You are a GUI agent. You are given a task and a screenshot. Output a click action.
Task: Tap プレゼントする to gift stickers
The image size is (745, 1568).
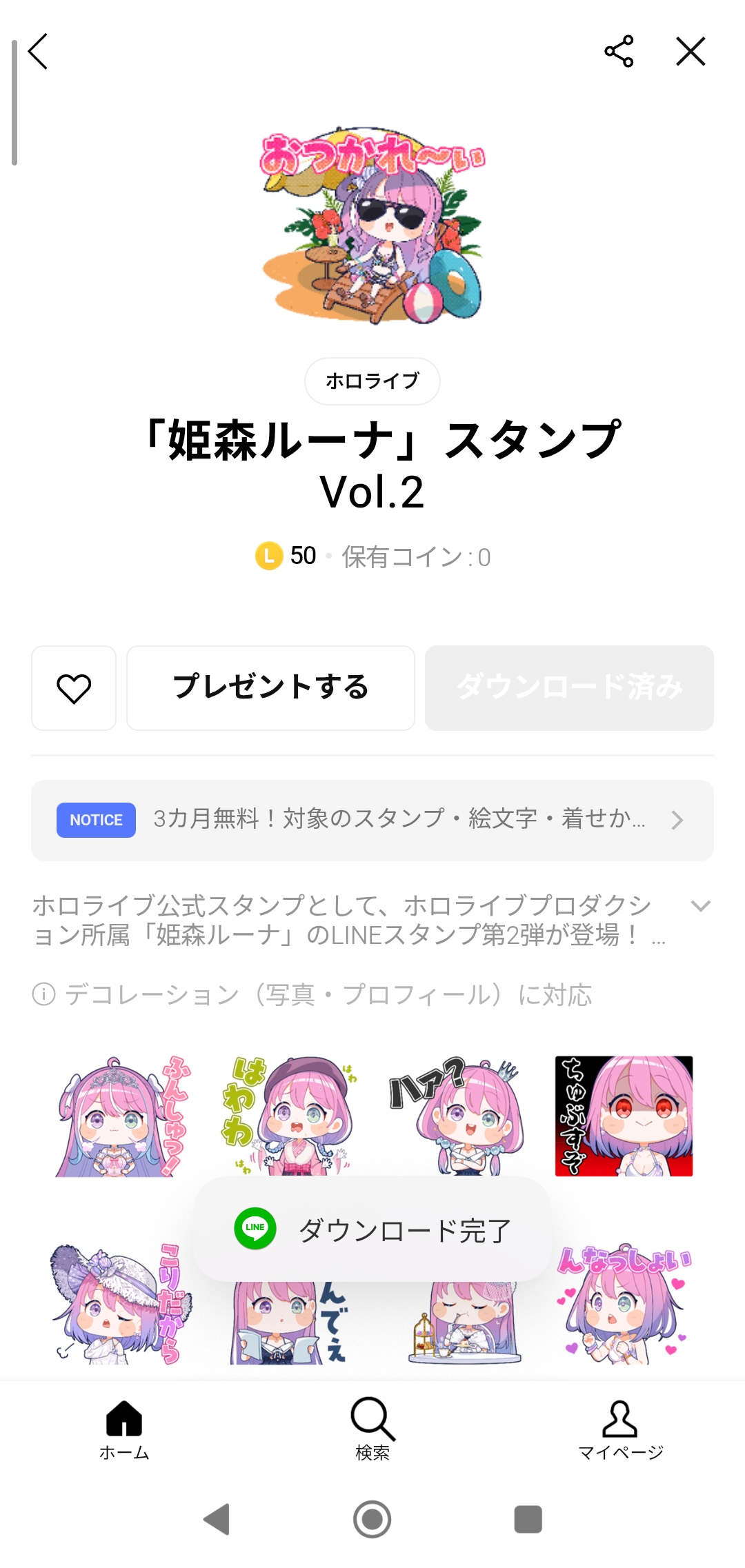pyautogui.click(x=270, y=688)
